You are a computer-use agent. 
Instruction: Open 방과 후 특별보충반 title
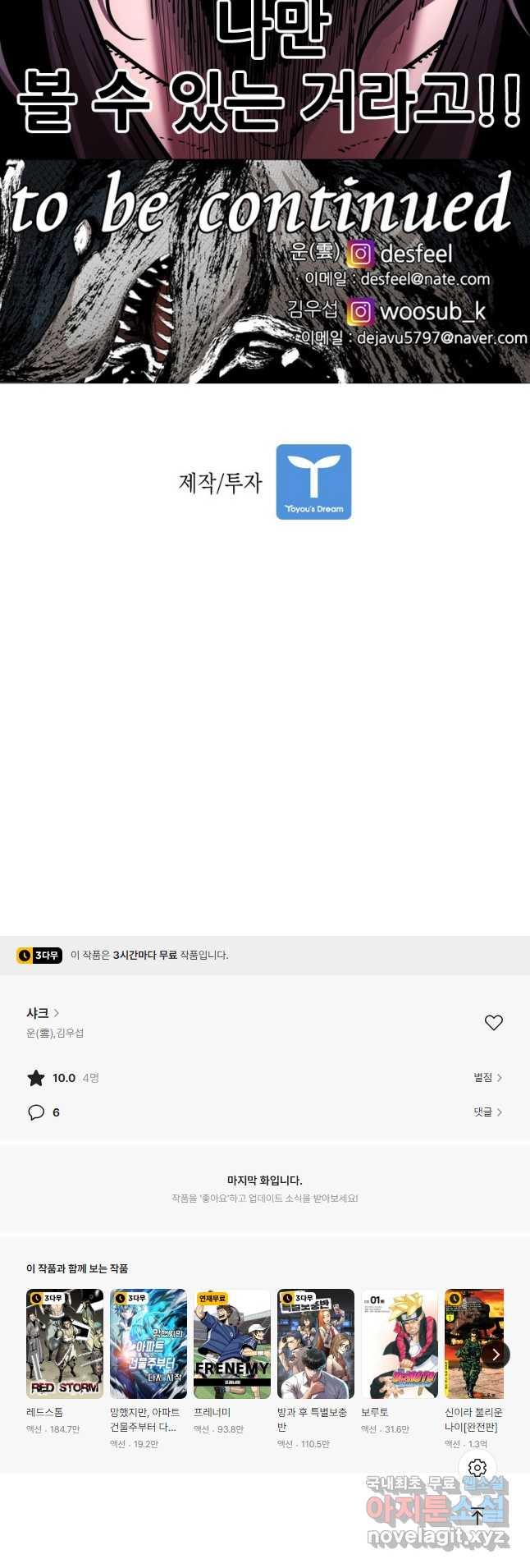pyautogui.click(x=316, y=1344)
